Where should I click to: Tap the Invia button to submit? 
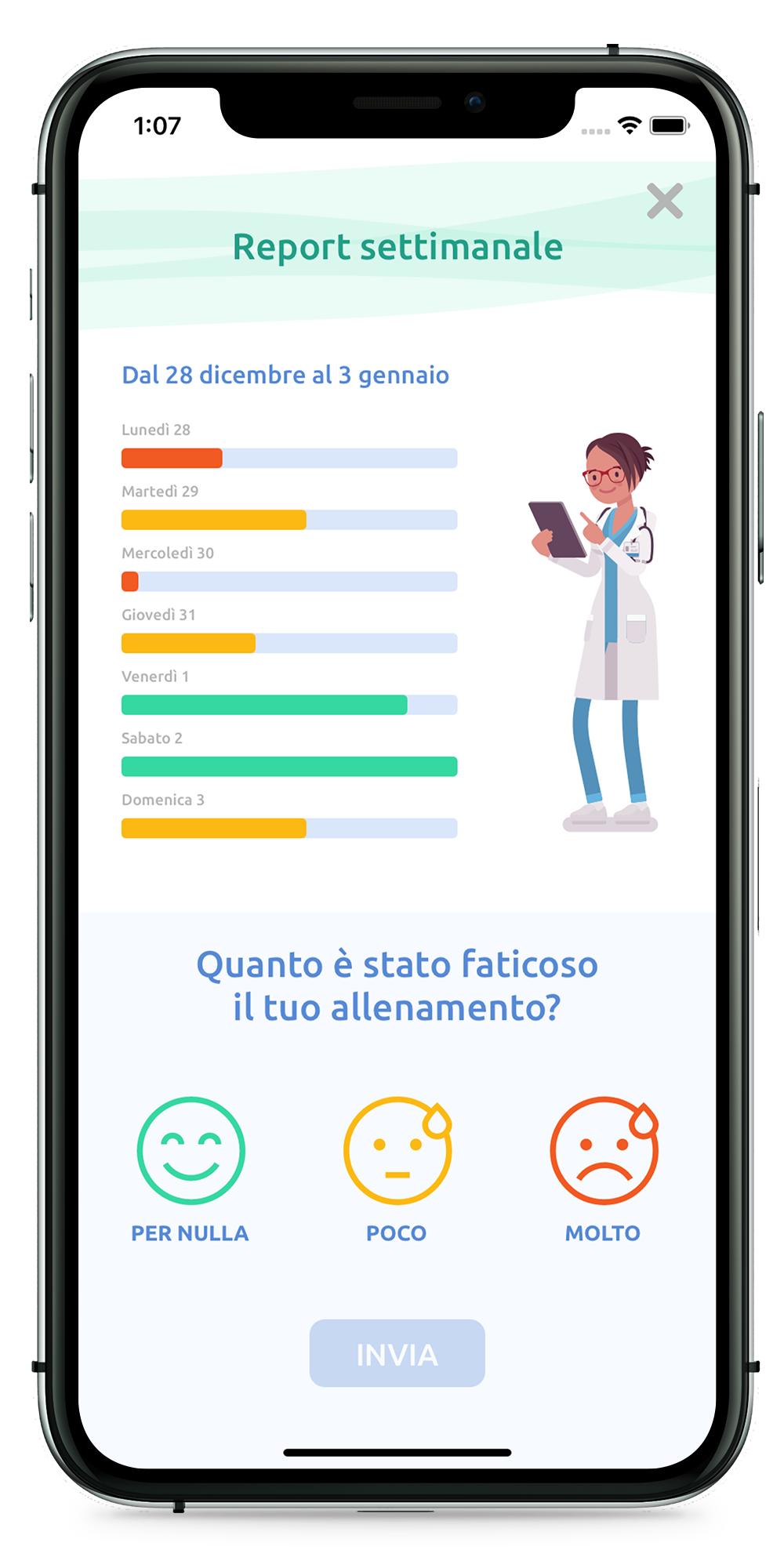397,1353
